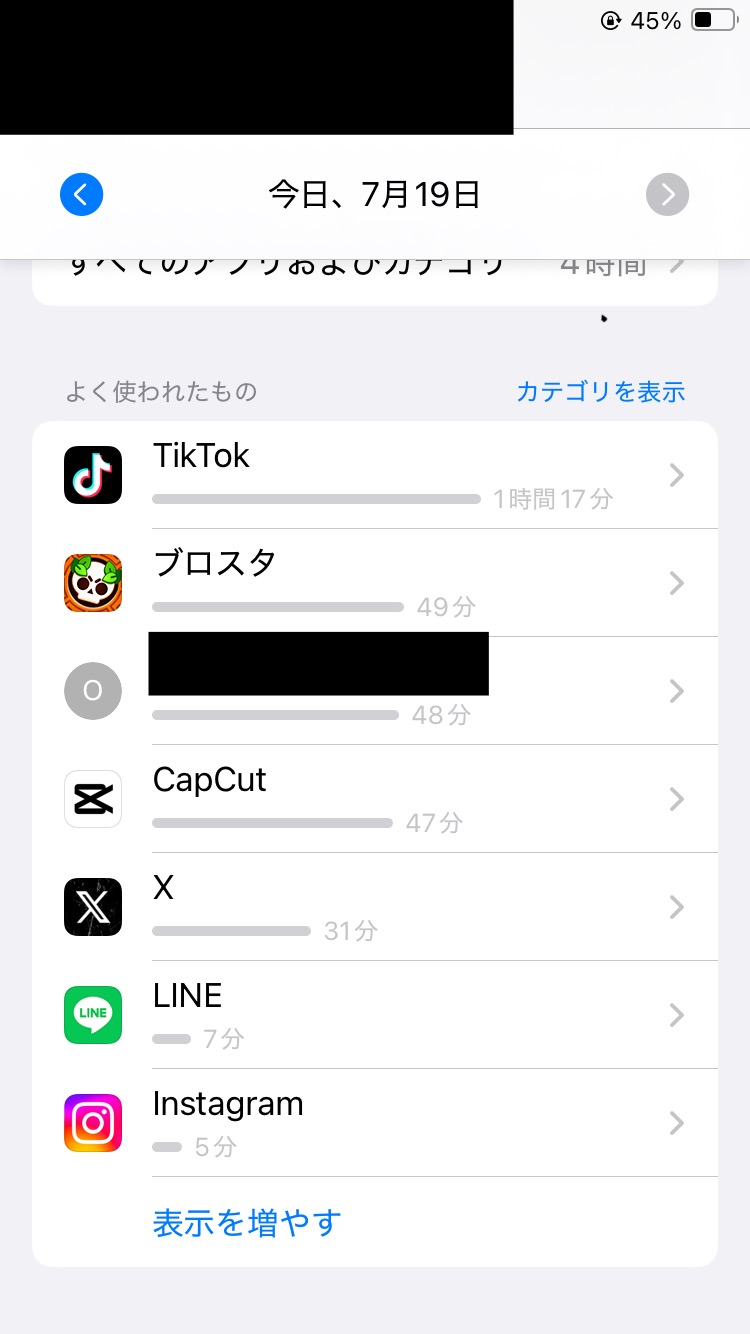The height and width of the screenshot is (1334, 750).
Task: Go to the previous day
Action: (81, 194)
